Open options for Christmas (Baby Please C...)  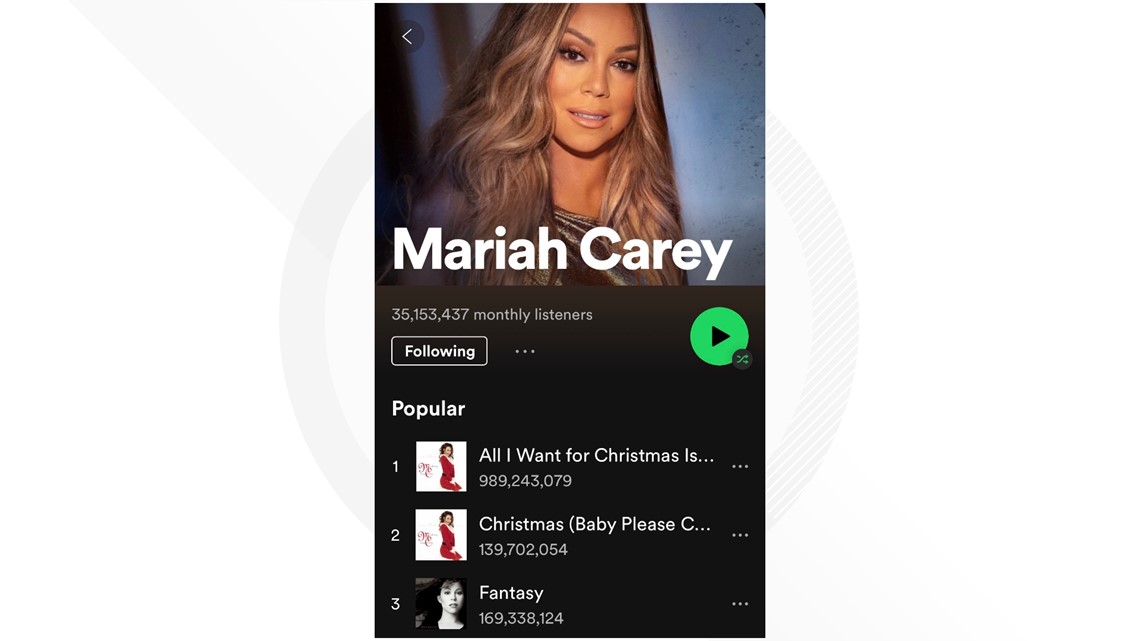[740, 535]
